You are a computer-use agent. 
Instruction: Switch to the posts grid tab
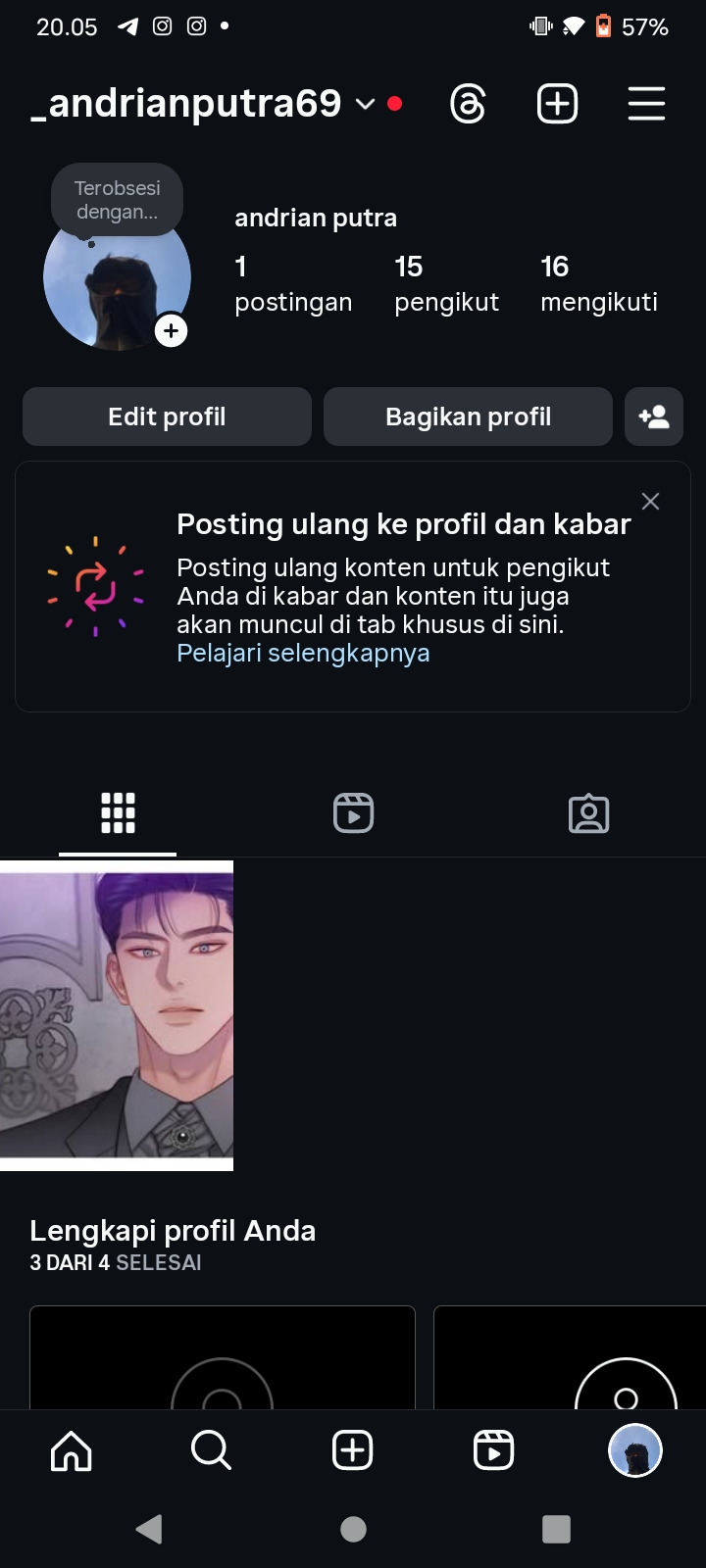tap(118, 813)
